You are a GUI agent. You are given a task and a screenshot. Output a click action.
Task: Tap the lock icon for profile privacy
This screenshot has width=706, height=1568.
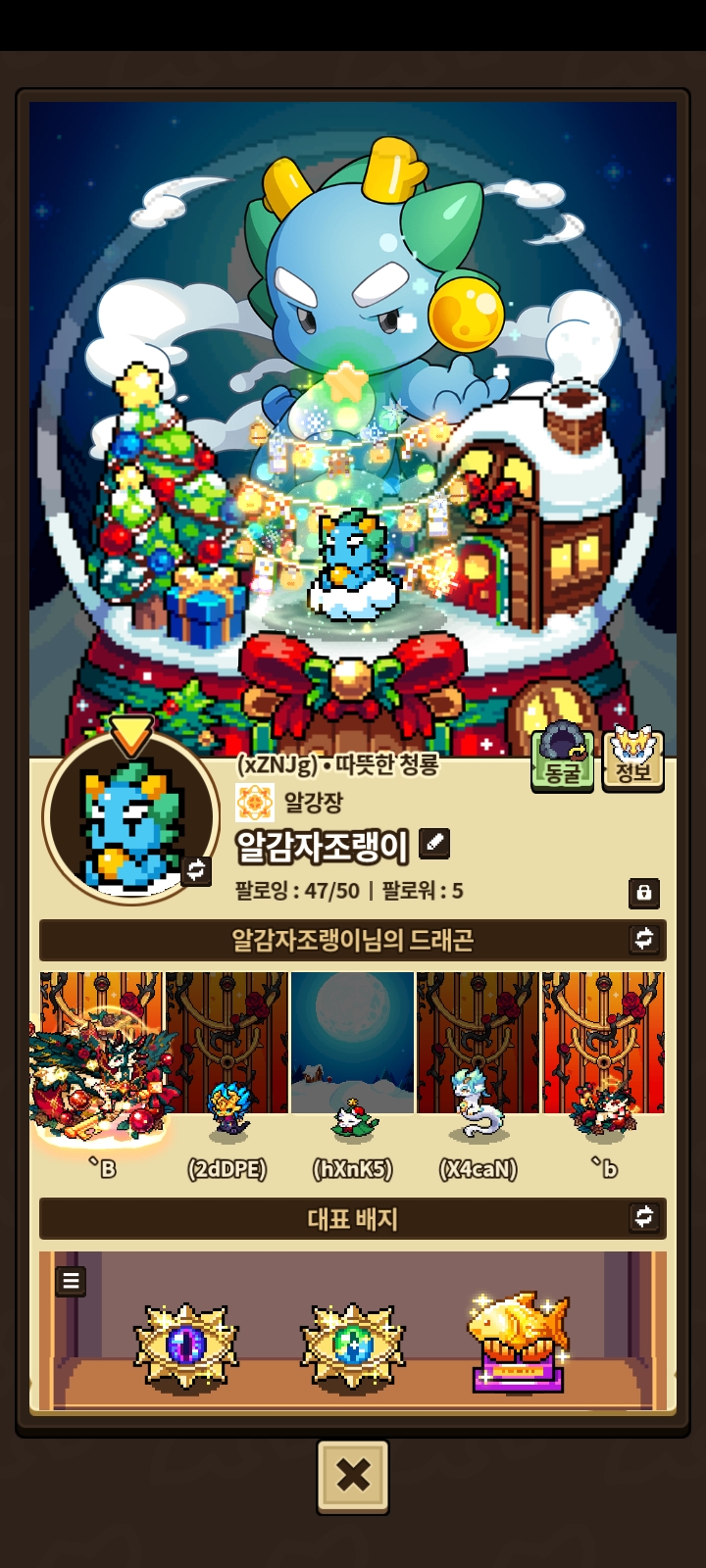tap(643, 893)
